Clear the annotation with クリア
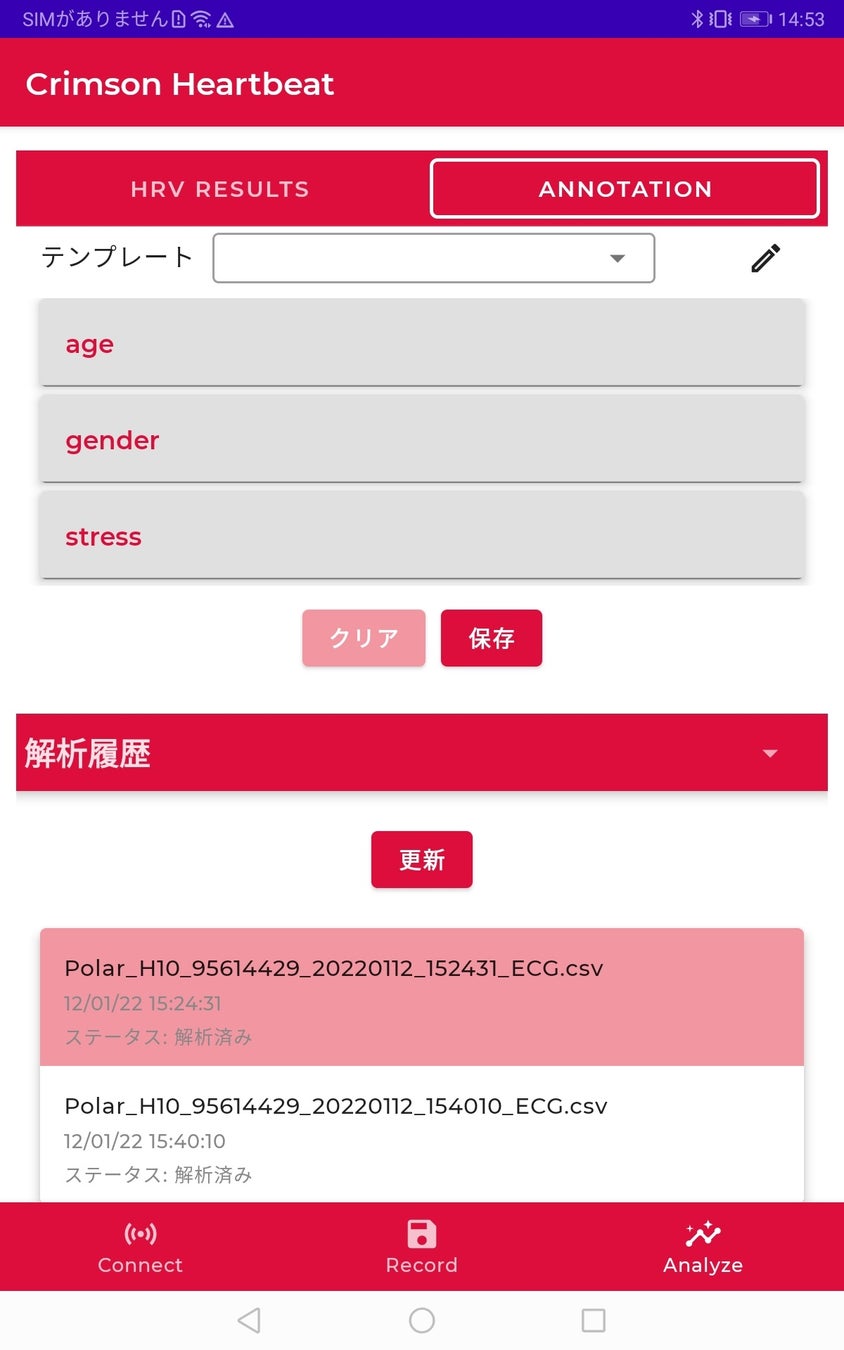Image resolution: width=844 pixels, height=1350 pixels. pyautogui.click(x=364, y=638)
